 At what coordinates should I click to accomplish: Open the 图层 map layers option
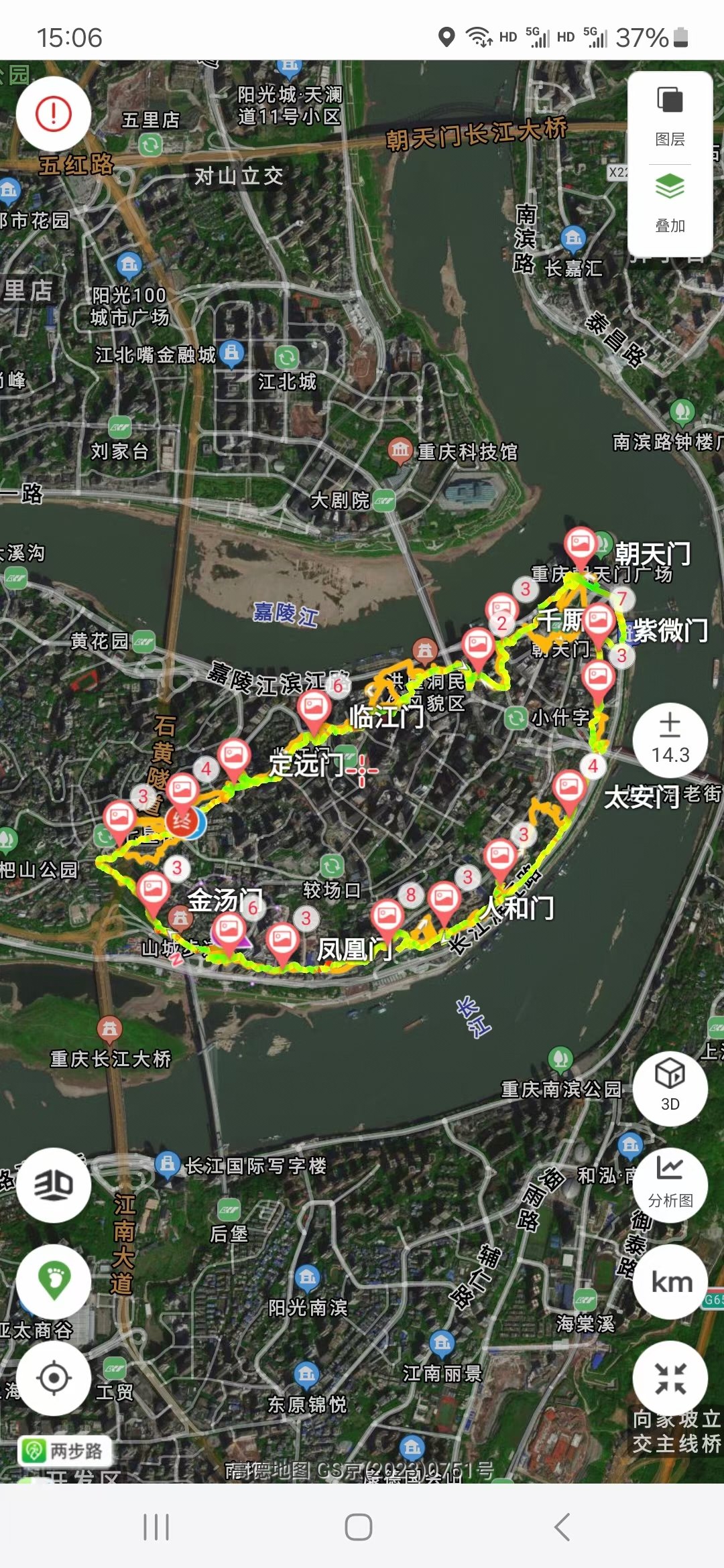coord(670,117)
